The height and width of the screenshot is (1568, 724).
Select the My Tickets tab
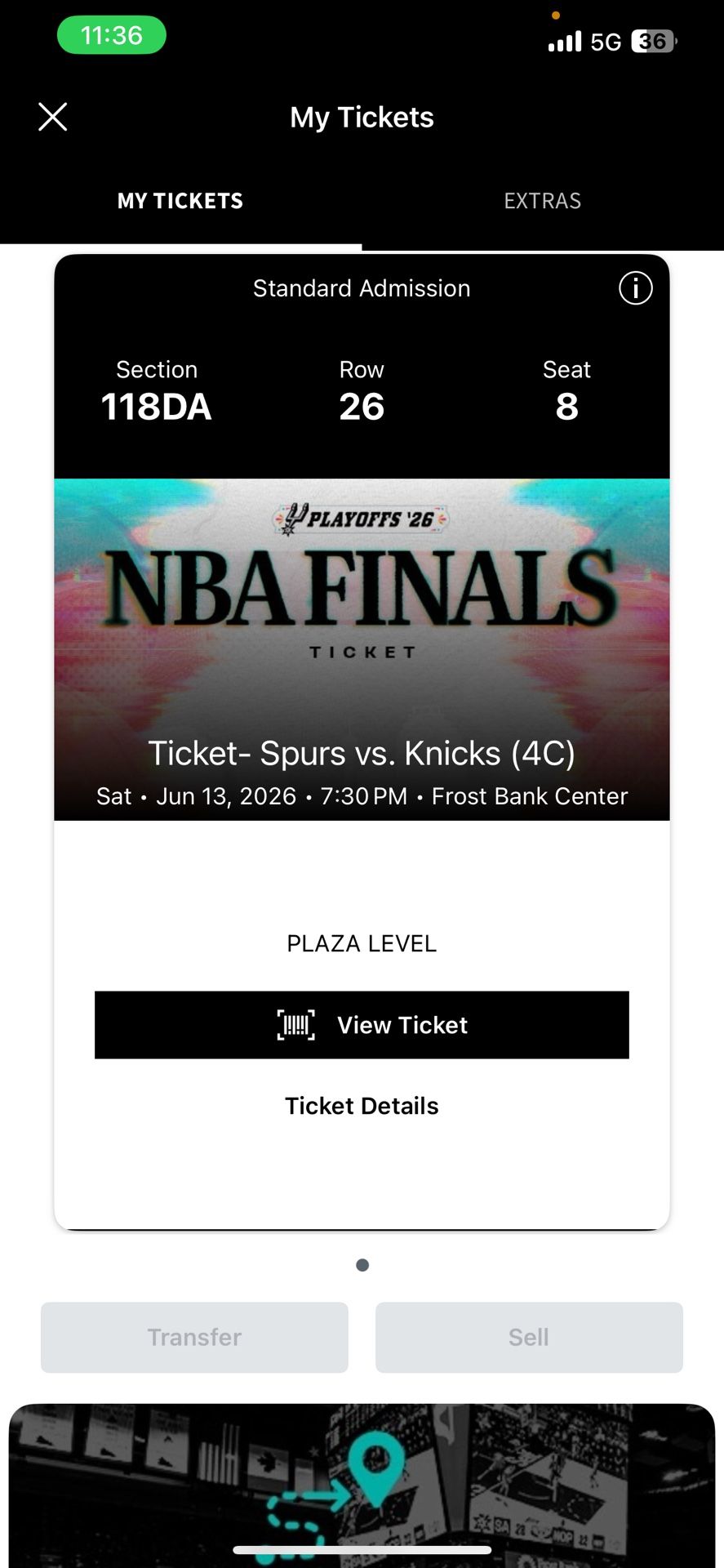click(x=180, y=201)
